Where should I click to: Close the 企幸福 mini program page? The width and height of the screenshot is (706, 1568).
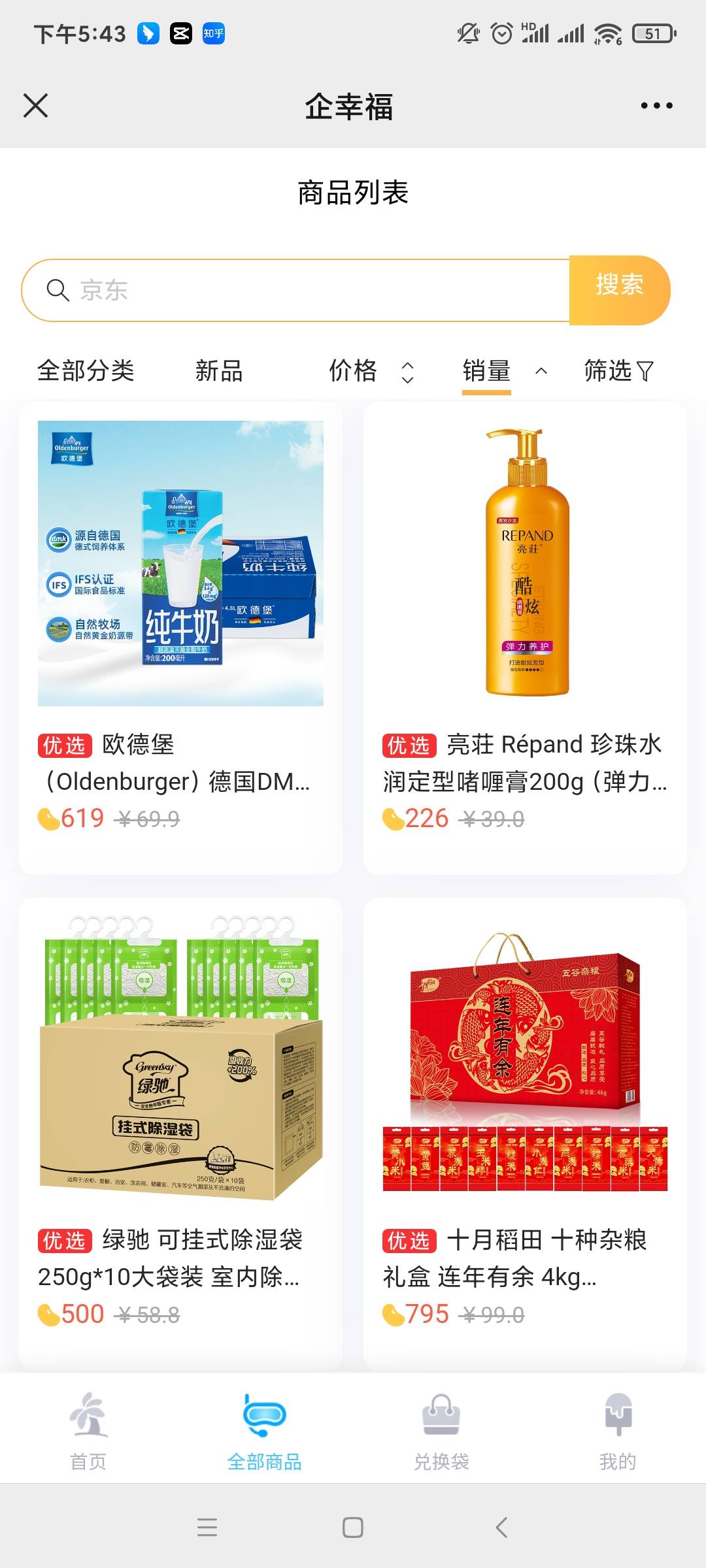click(36, 105)
